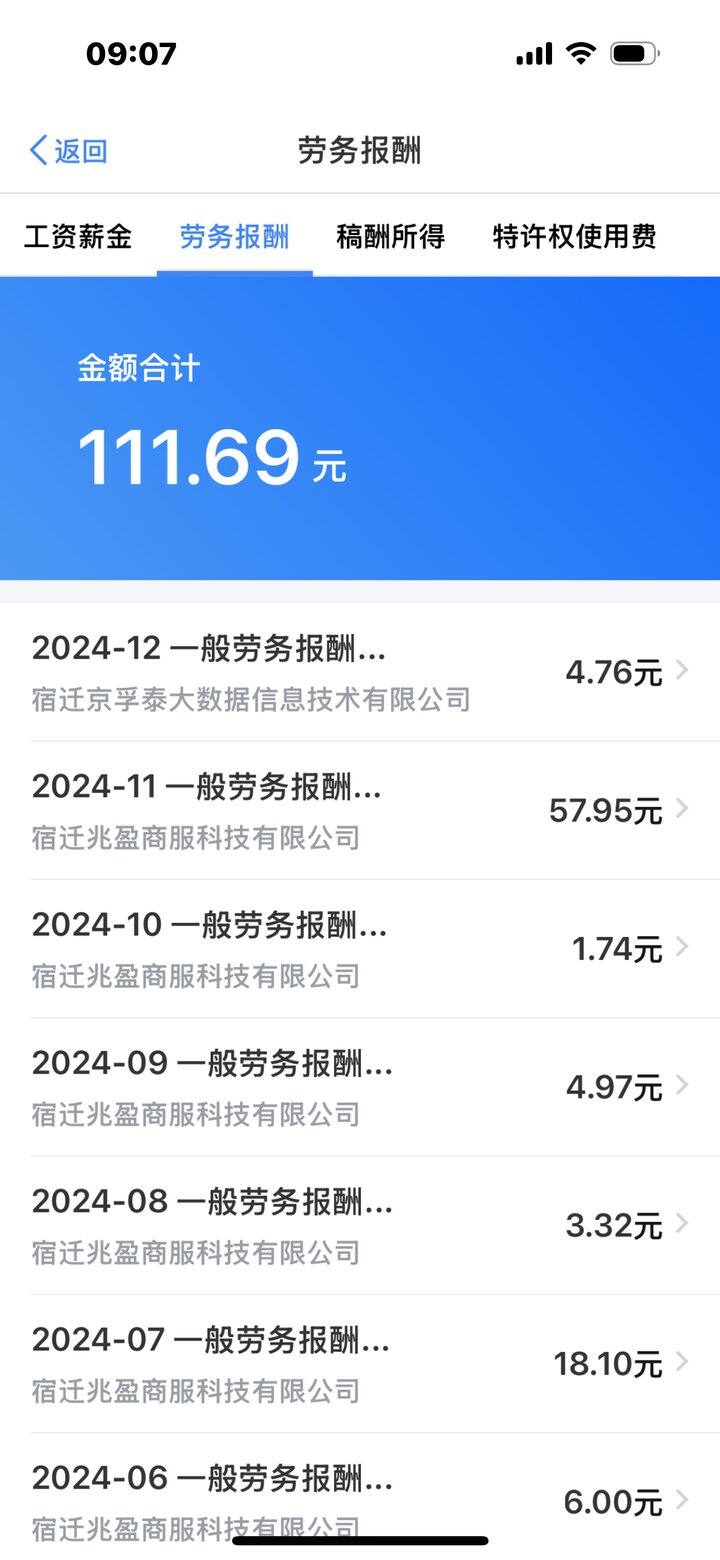View details of 2024-07 18.10元 record

click(x=360, y=1363)
